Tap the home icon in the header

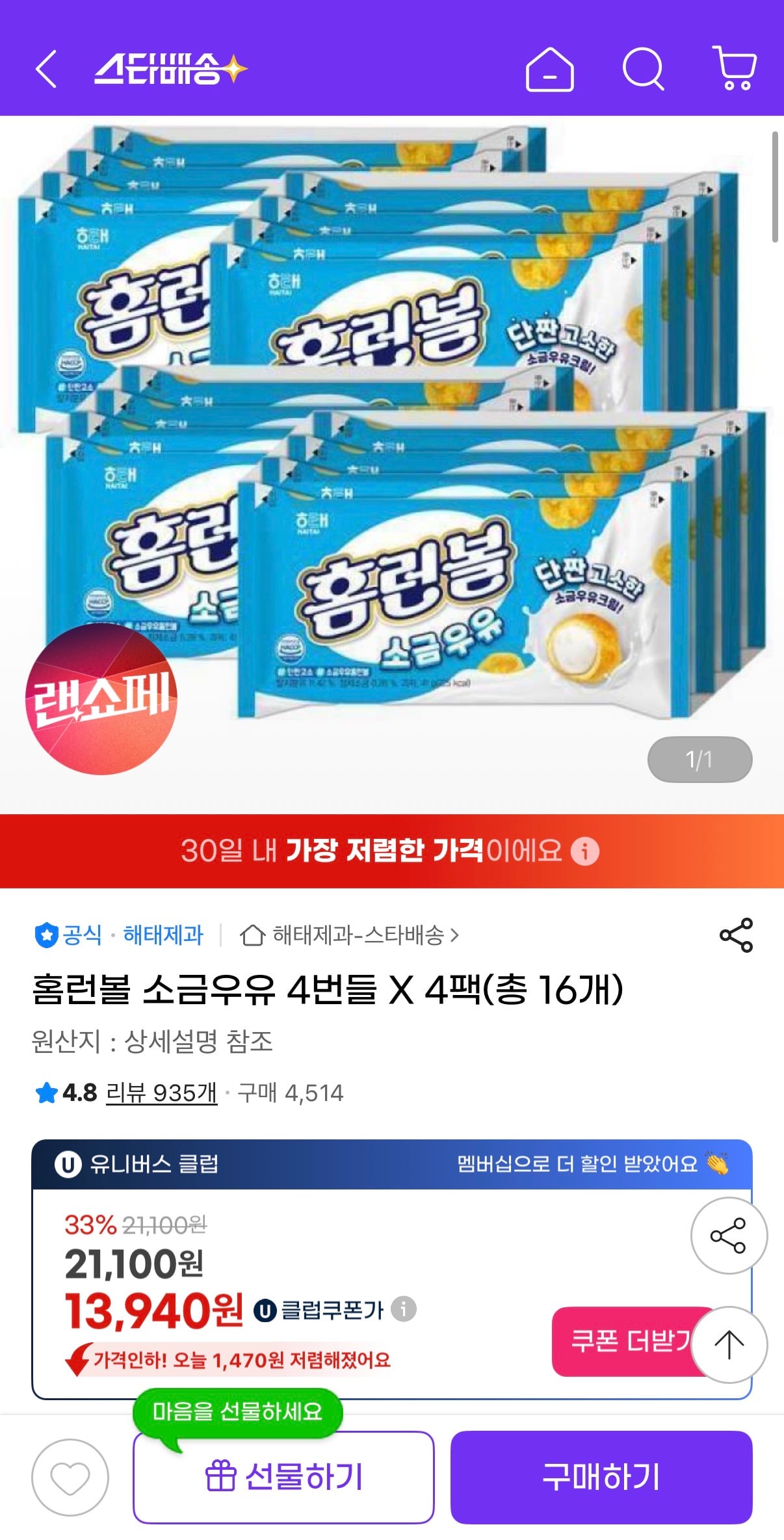coord(549,72)
